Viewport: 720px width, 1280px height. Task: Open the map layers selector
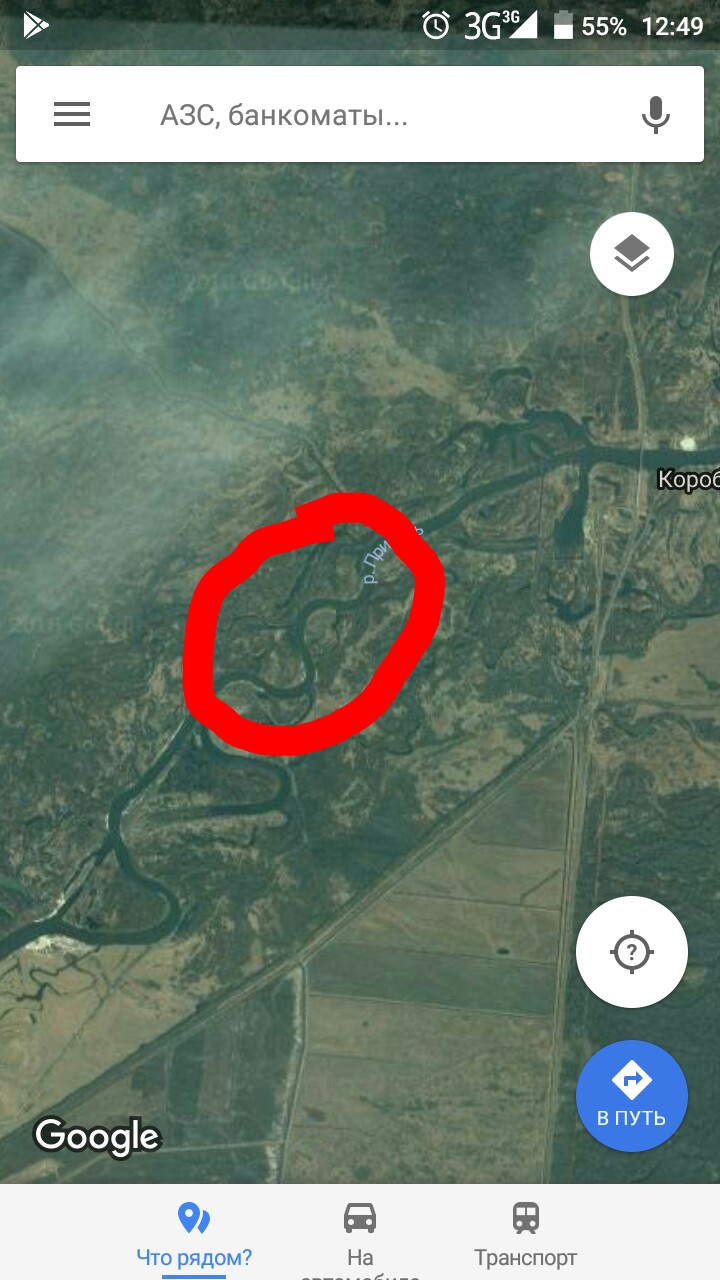tap(631, 255)
